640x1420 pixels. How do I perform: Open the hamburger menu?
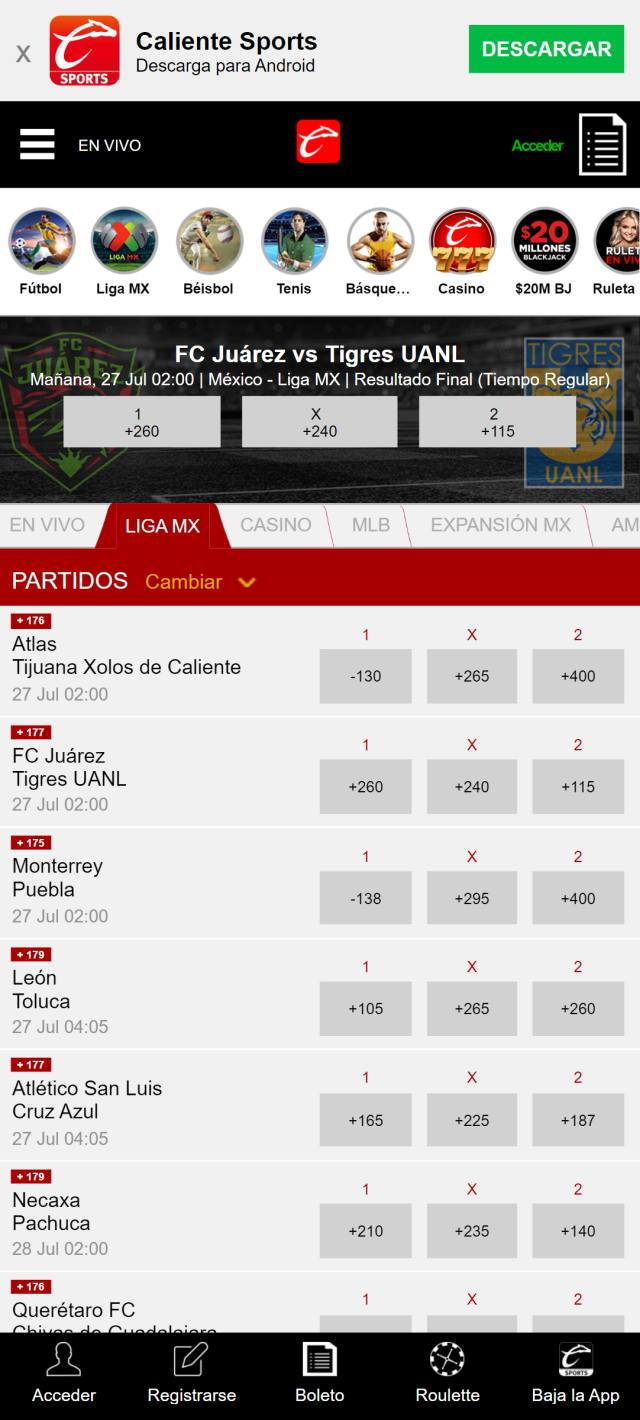[x=37, y=145]
